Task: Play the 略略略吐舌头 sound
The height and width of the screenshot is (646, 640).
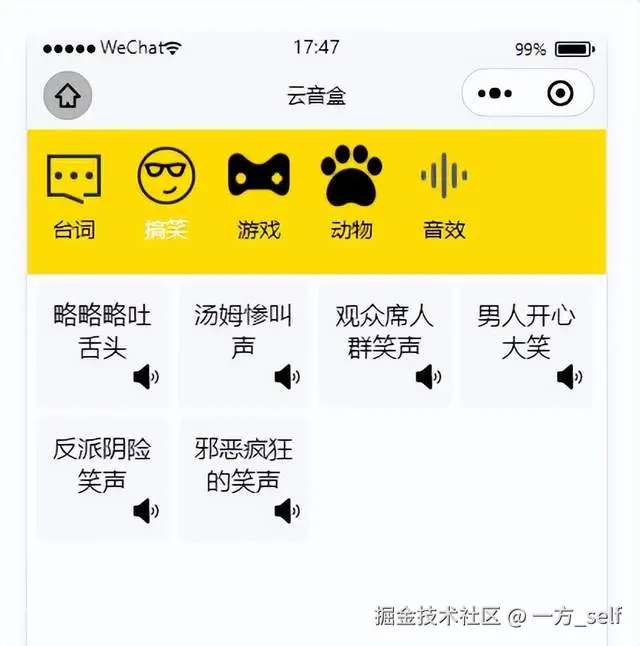Action: click(x=103, y=346)
